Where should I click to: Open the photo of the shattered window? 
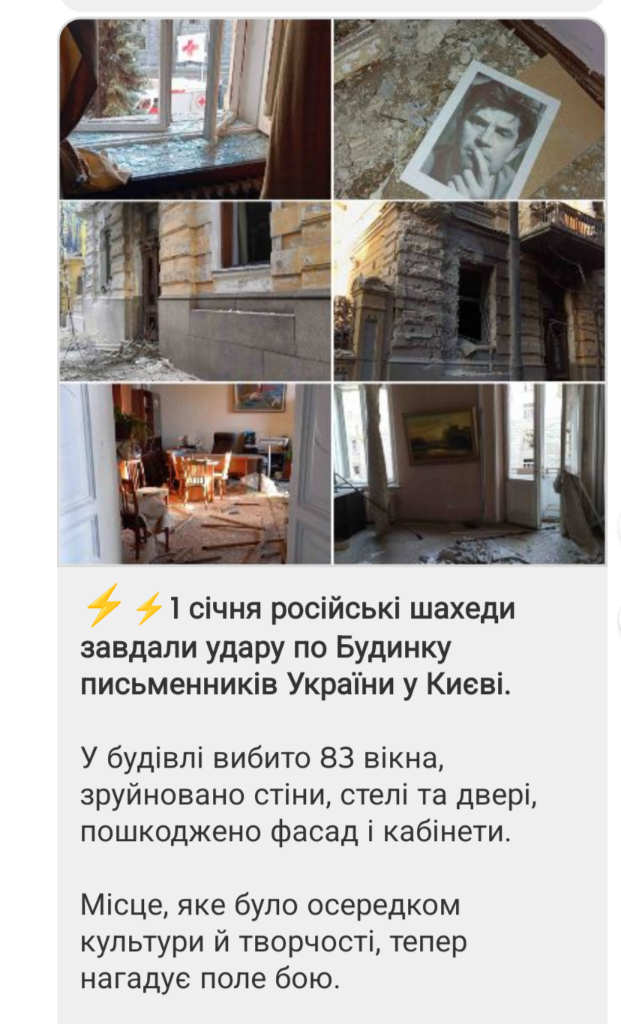tap(195, 109)
